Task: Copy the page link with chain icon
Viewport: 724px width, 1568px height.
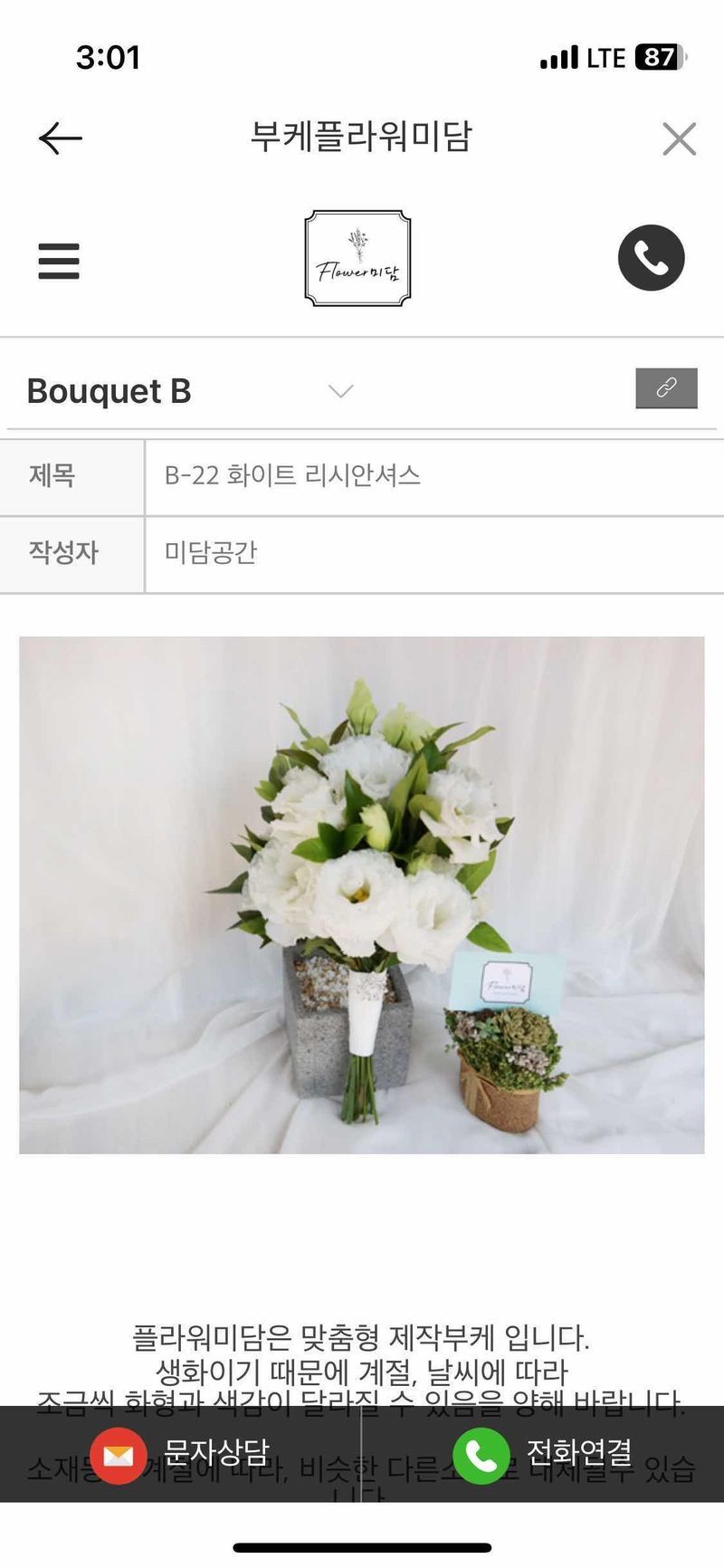Action: (x=666, y=388)
